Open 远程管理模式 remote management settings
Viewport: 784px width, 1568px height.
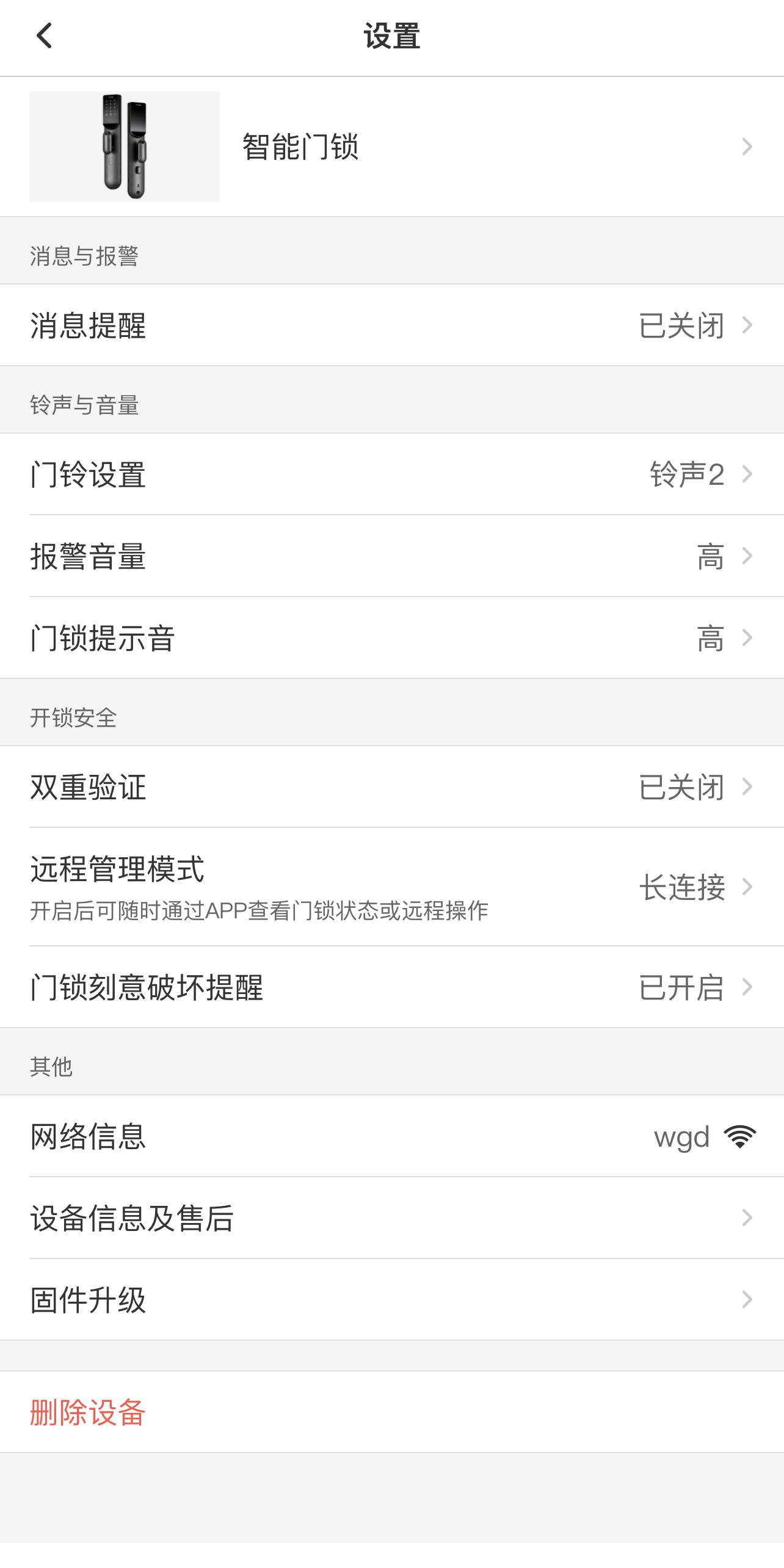tap(391, 887)
